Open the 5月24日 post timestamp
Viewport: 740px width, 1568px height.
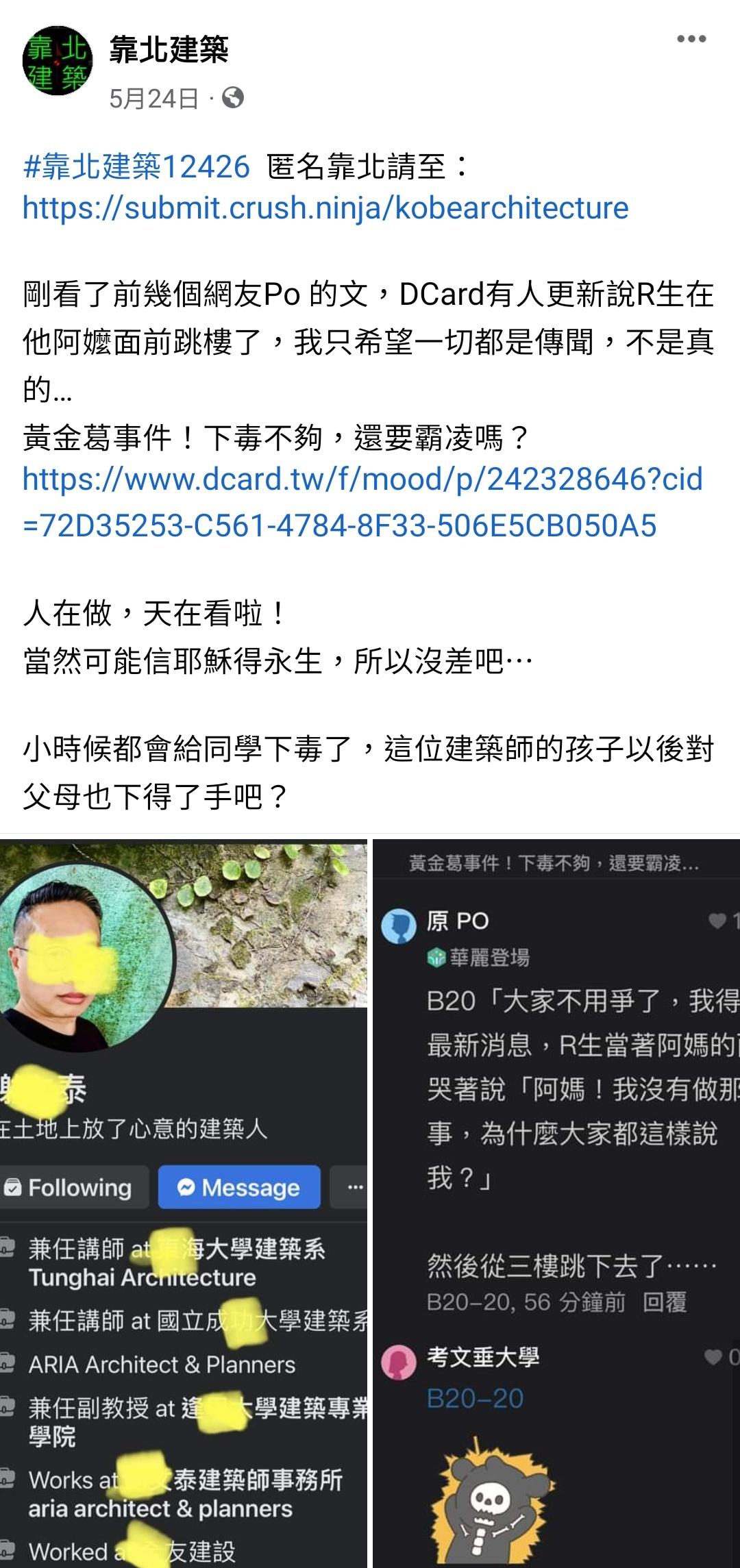tap(153, 99)
